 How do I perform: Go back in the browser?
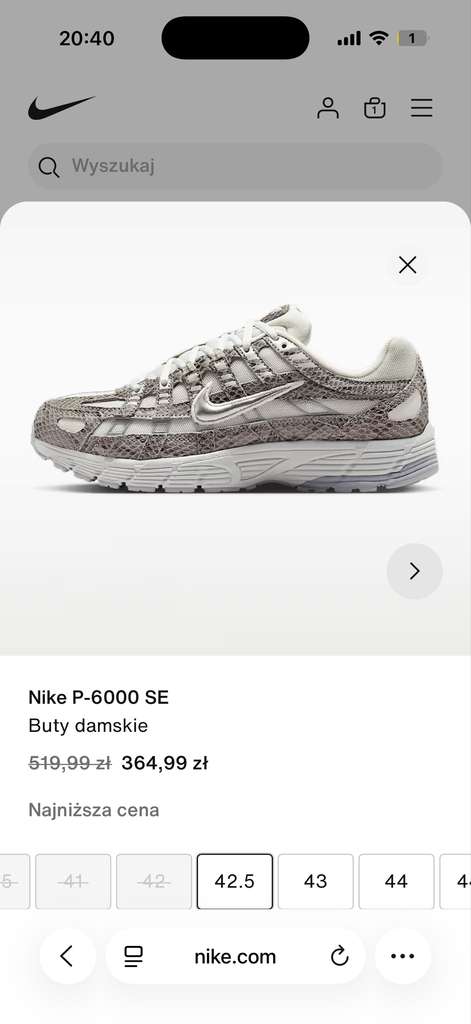click(x=67, y=956)
